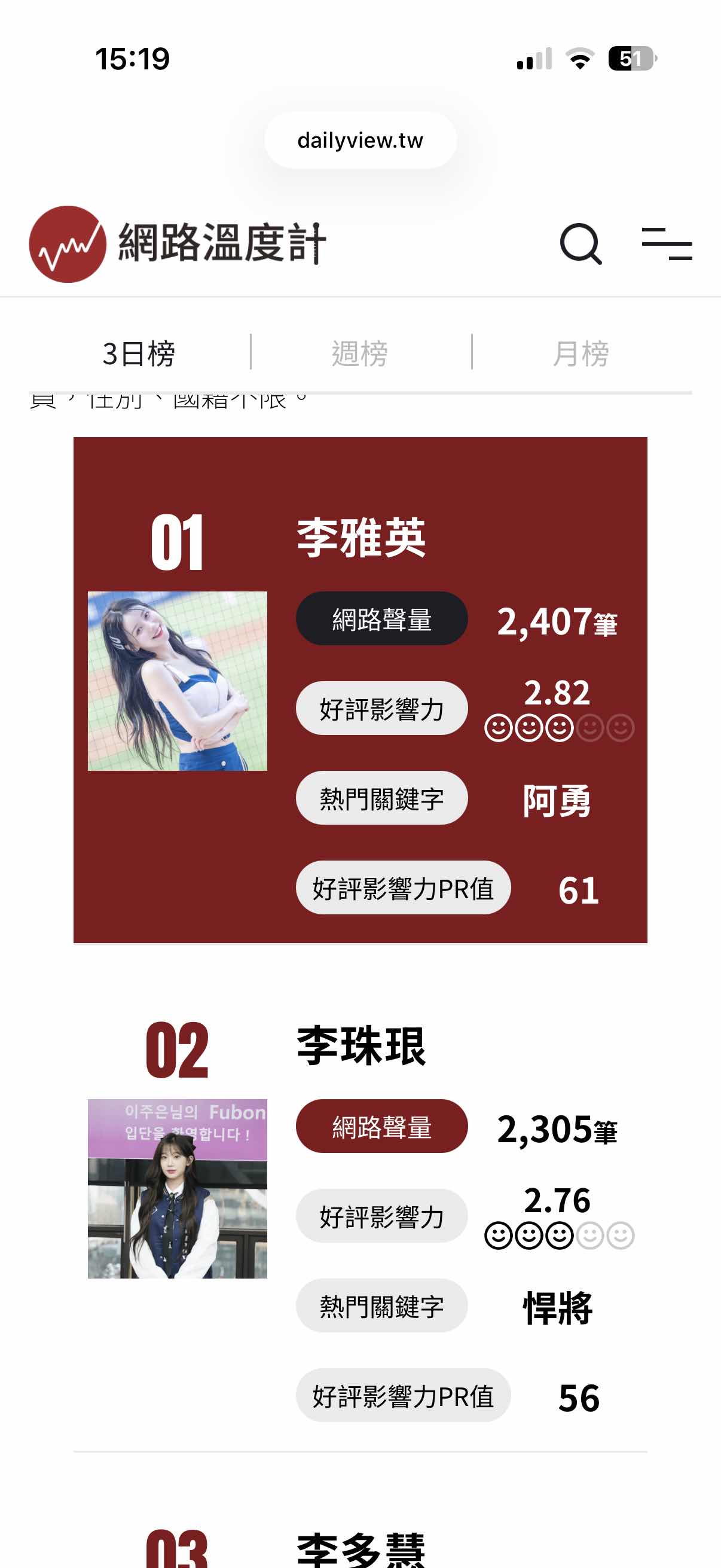Screen dimensions: 721x1568
Task: Select 好評影響力 metric for 李珠珢
Action: coord(381,1216)
